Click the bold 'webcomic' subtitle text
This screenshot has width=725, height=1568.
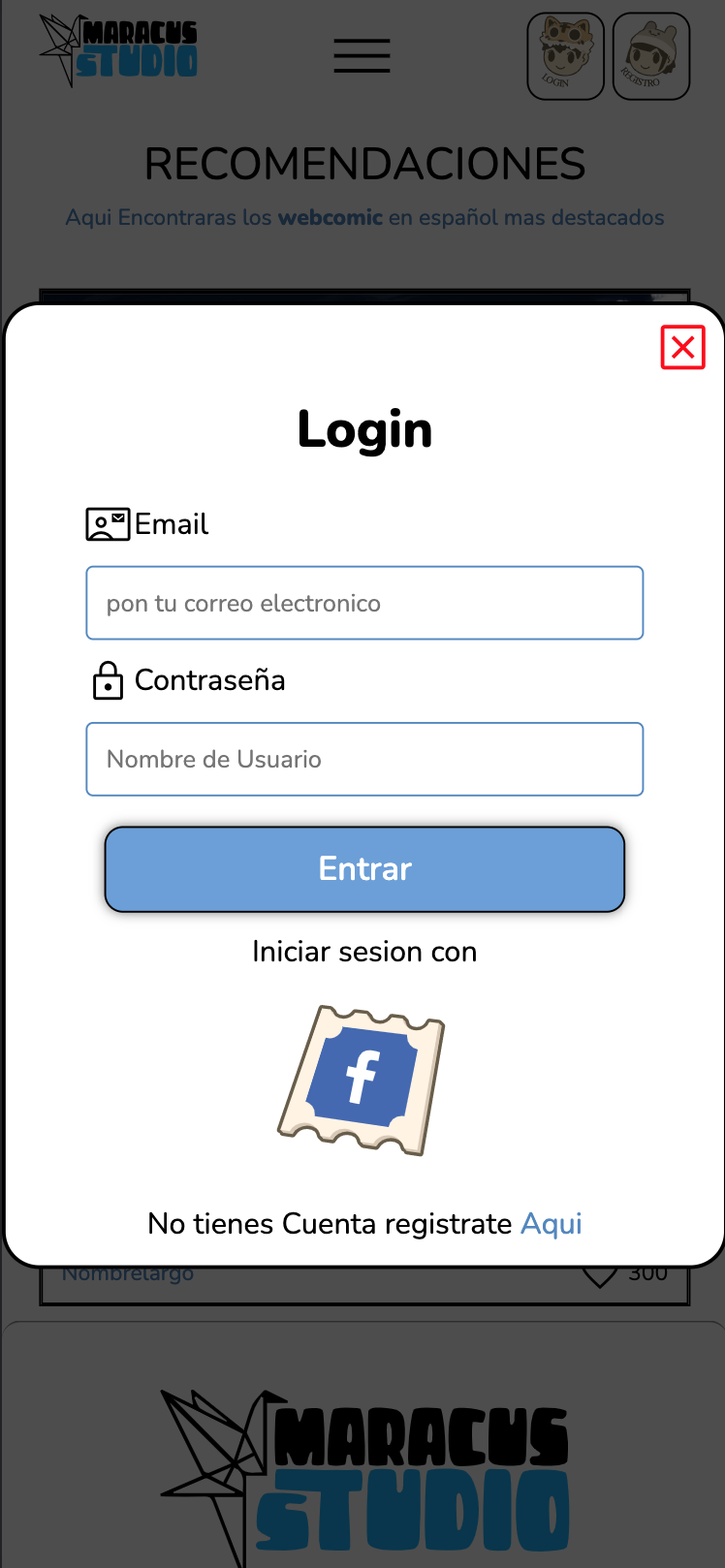(330, 217)
